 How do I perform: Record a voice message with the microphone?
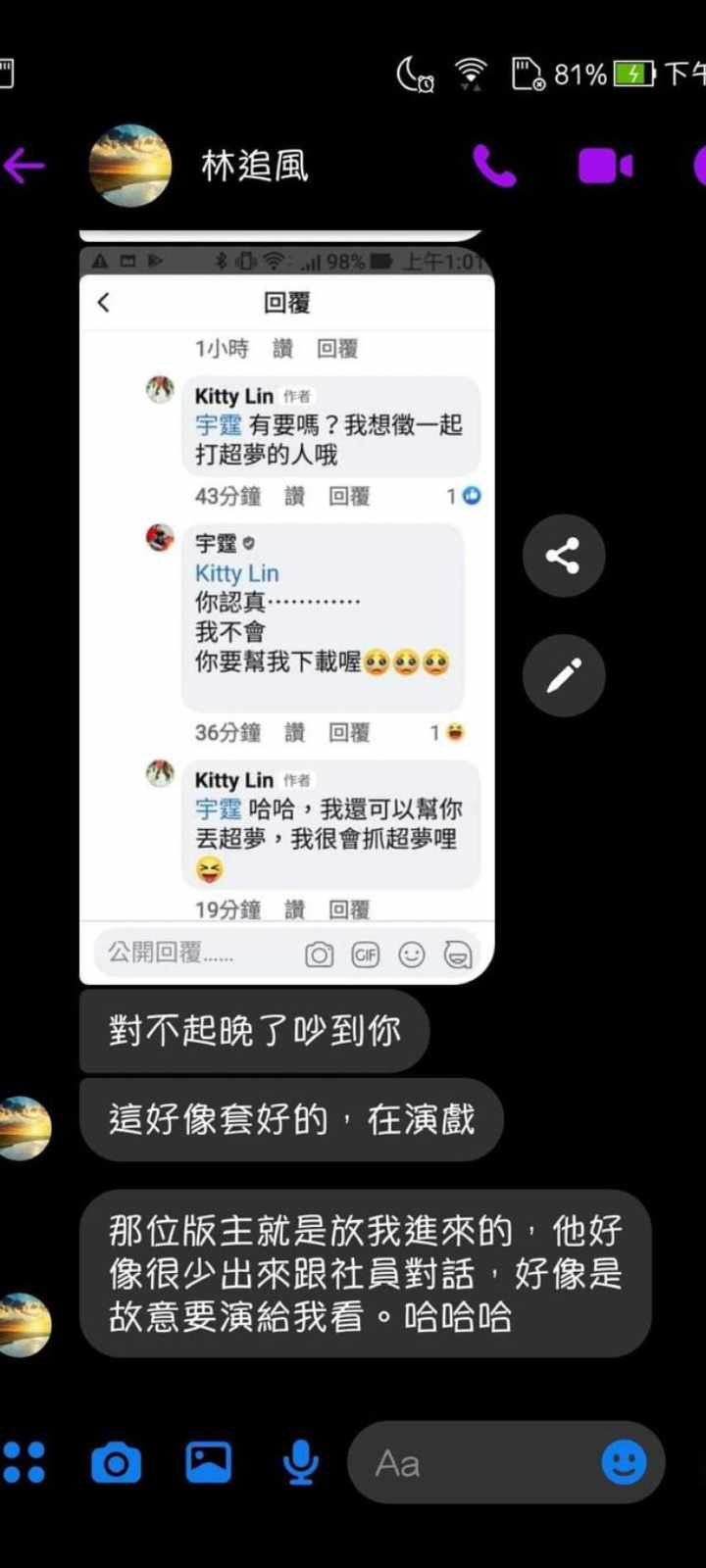pos(300,1462)
